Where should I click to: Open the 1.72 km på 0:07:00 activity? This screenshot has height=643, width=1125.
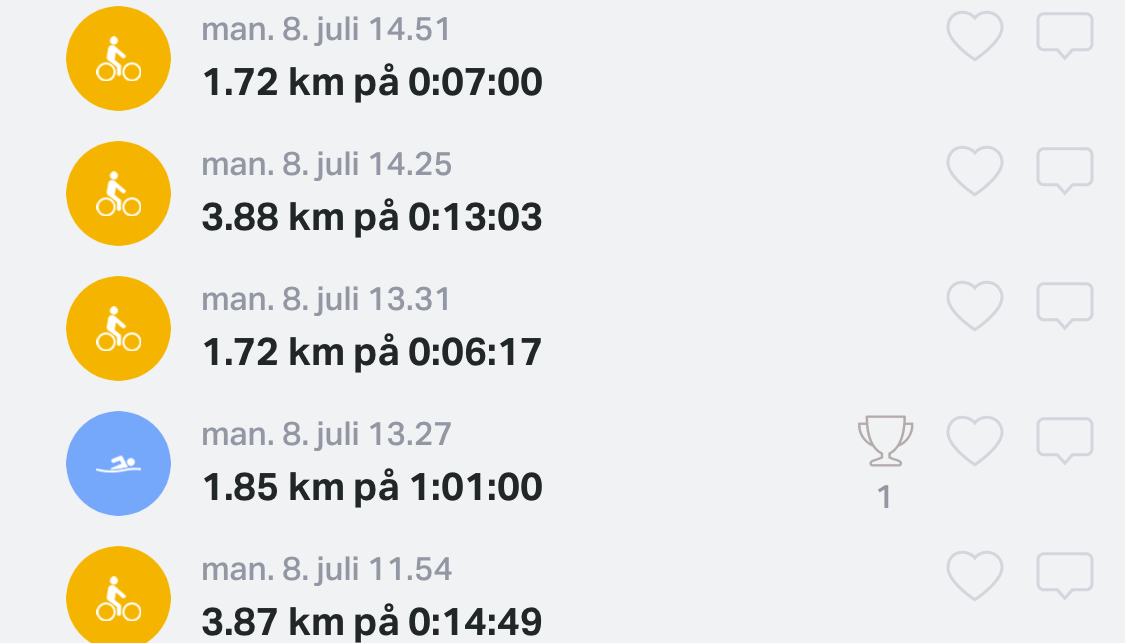[x=372, y=83]
